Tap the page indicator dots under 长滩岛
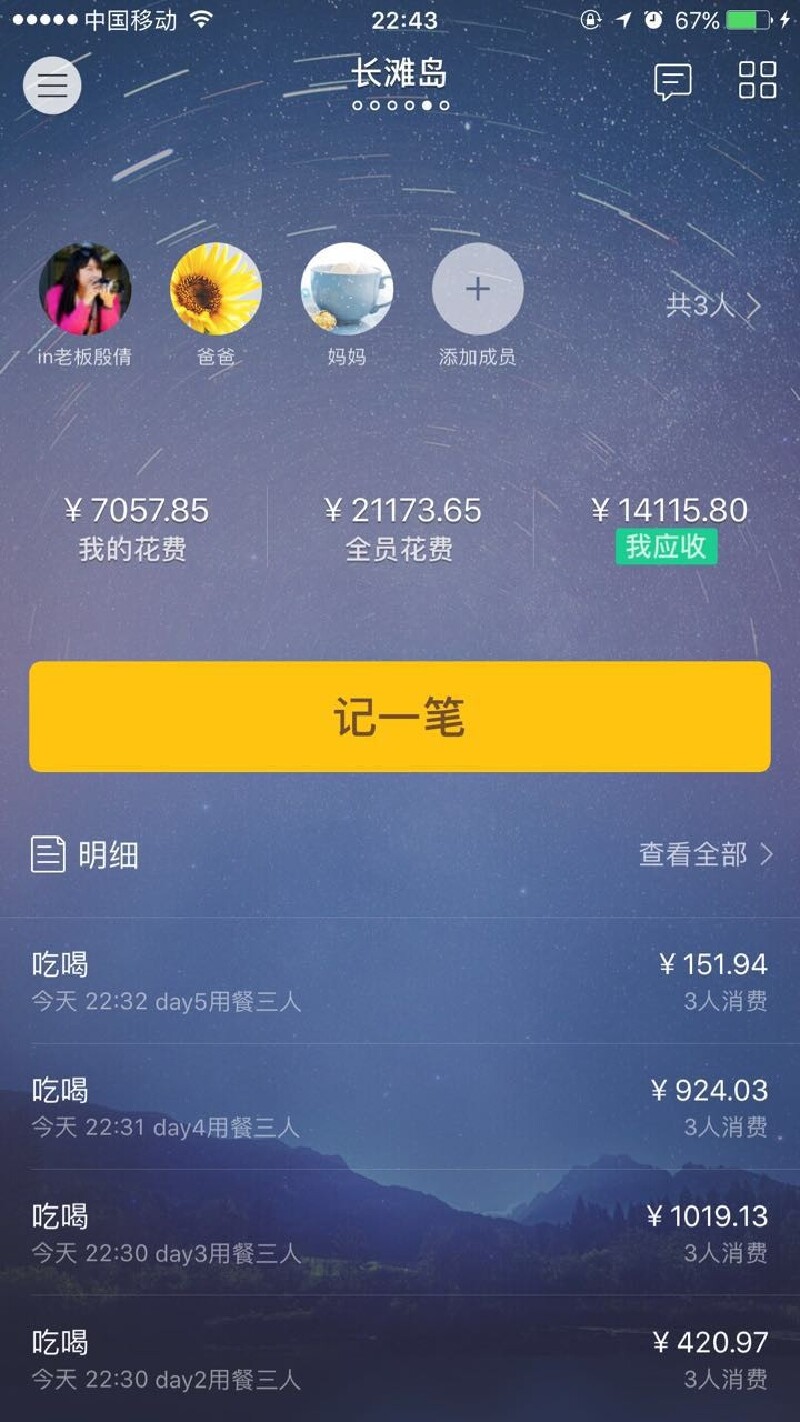 (x=400, y=105)
